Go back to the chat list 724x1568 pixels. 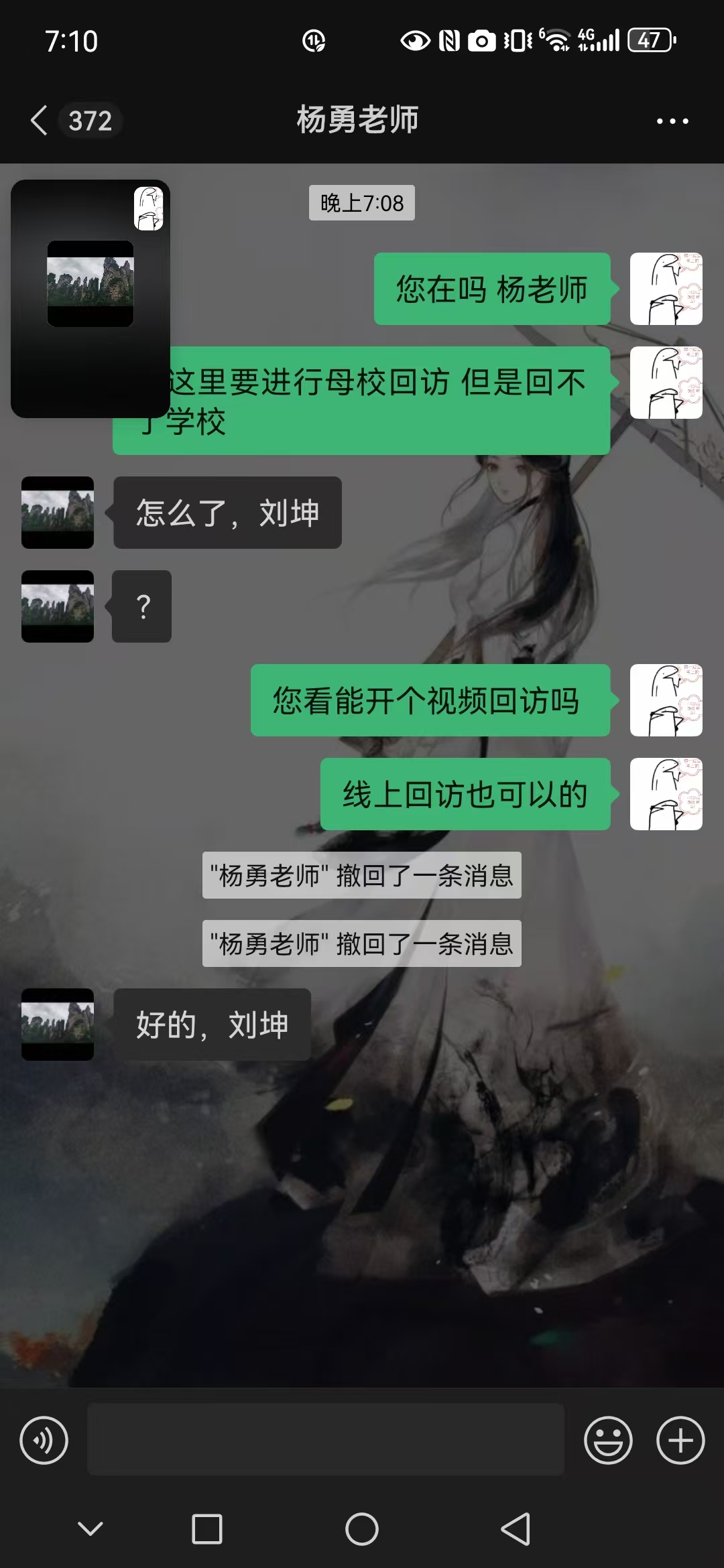[x=40, y=121]
